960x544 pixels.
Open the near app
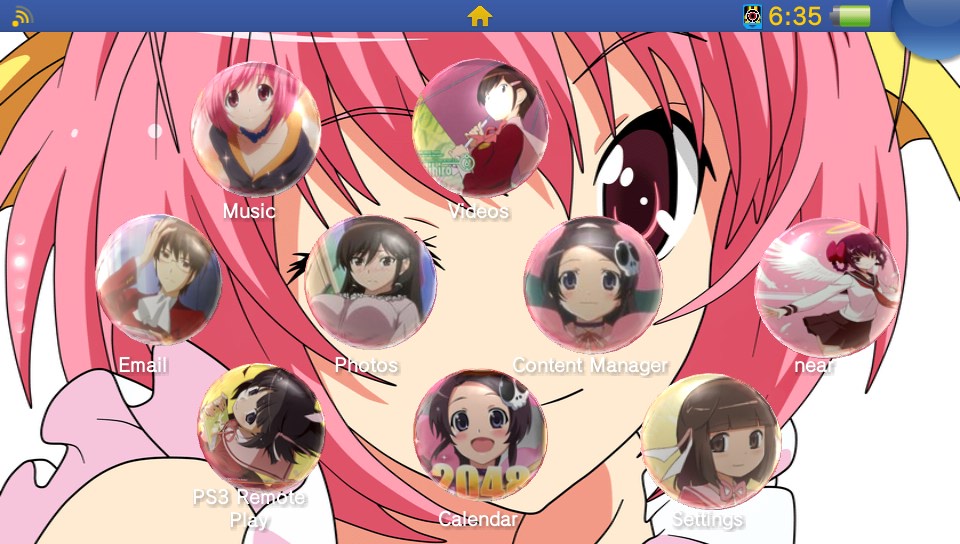point(826,287)
